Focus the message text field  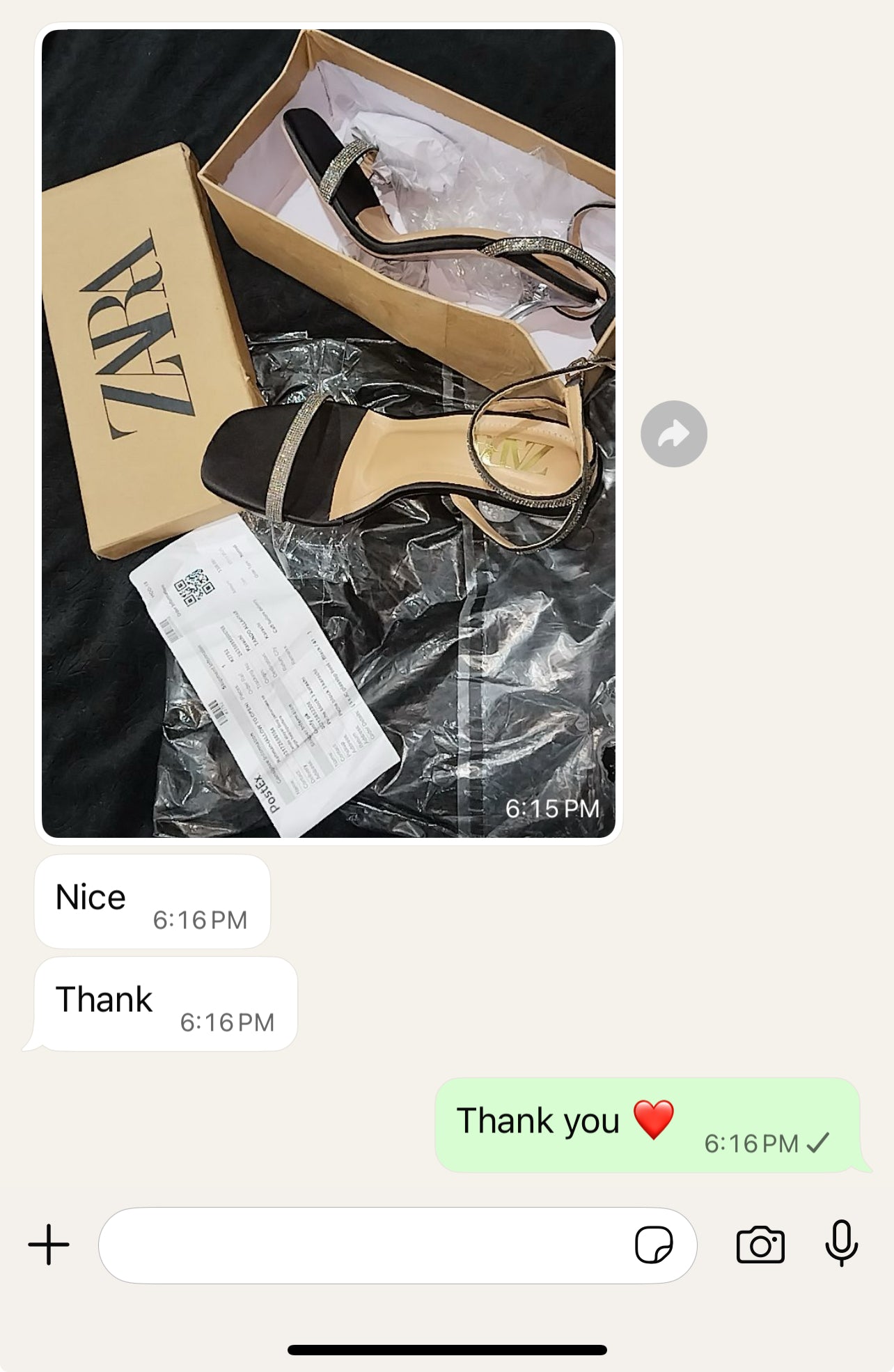coord(362,1245)
